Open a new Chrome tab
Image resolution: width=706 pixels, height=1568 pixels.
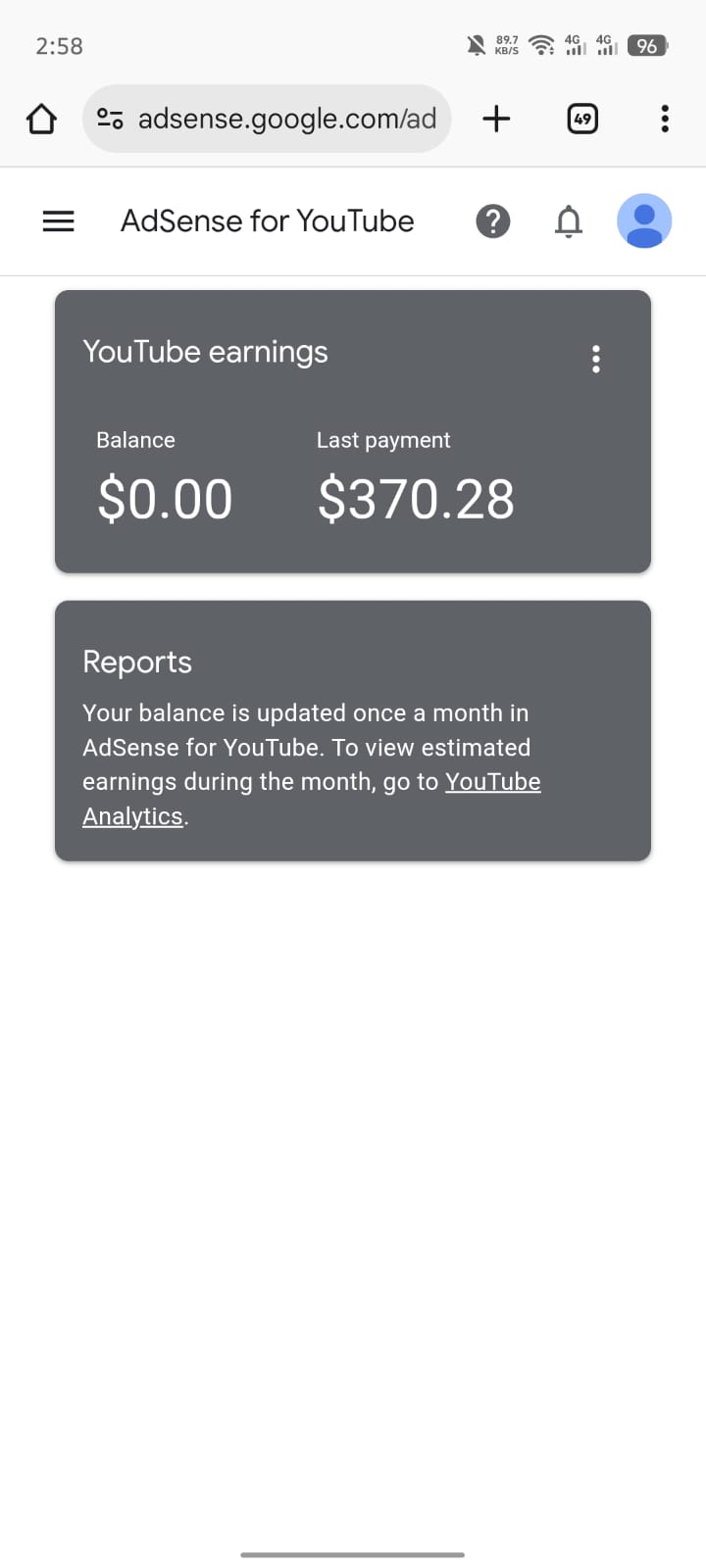click(x=496, y=118)
